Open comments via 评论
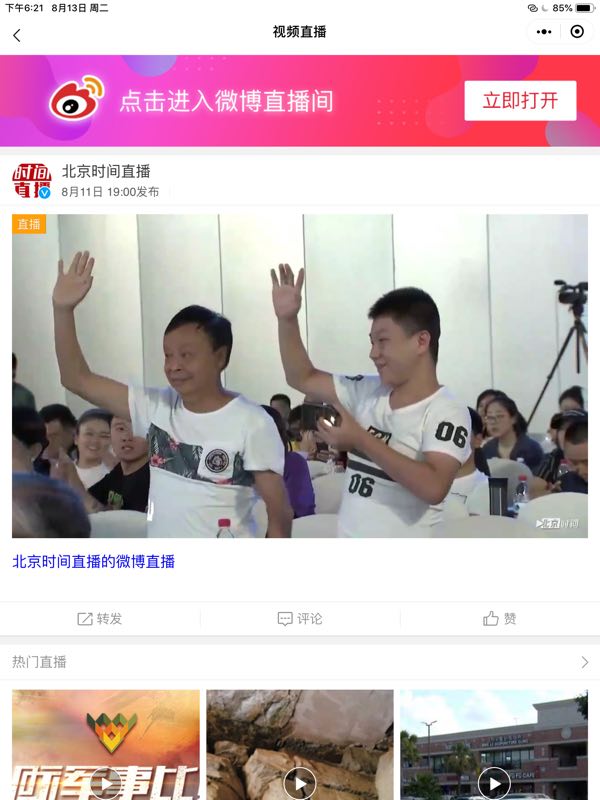Viewport: 600px width, 800px height. point(300,619)
